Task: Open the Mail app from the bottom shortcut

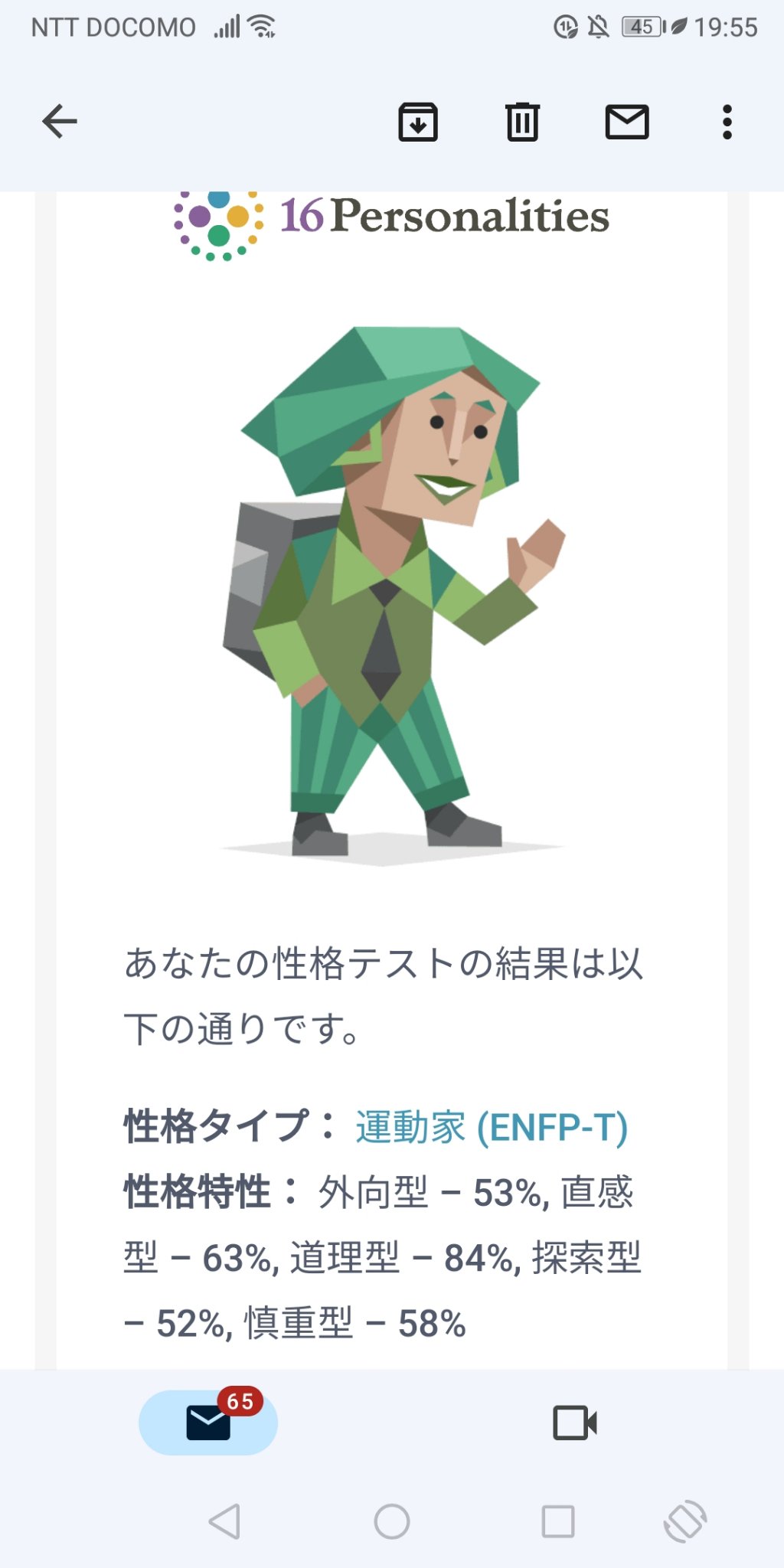Action: [x=207, y=1422]
